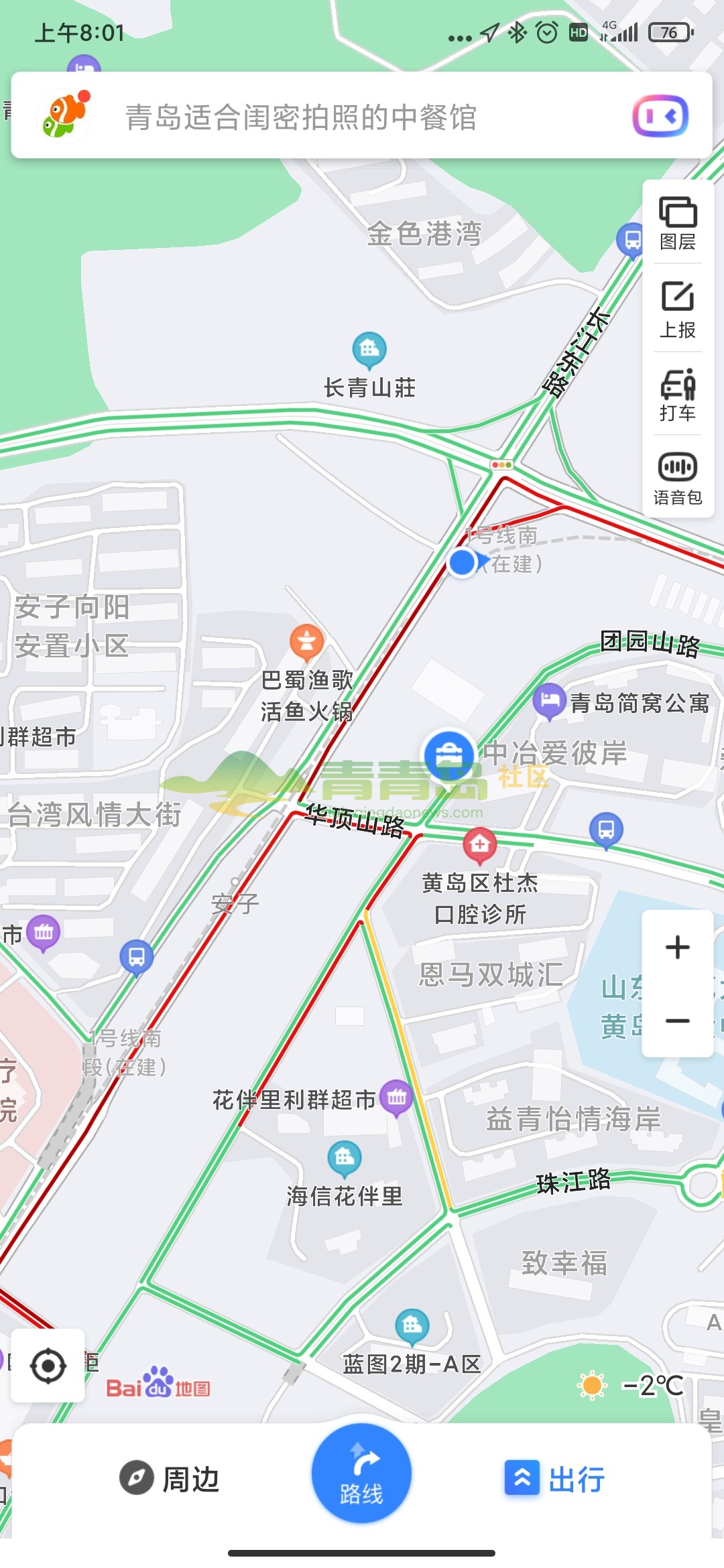The image size is (724, 1568).
Task: Tap the 蓝图2期-A区 map marker
Action: pyautogui.click(x=412, y=1325)
